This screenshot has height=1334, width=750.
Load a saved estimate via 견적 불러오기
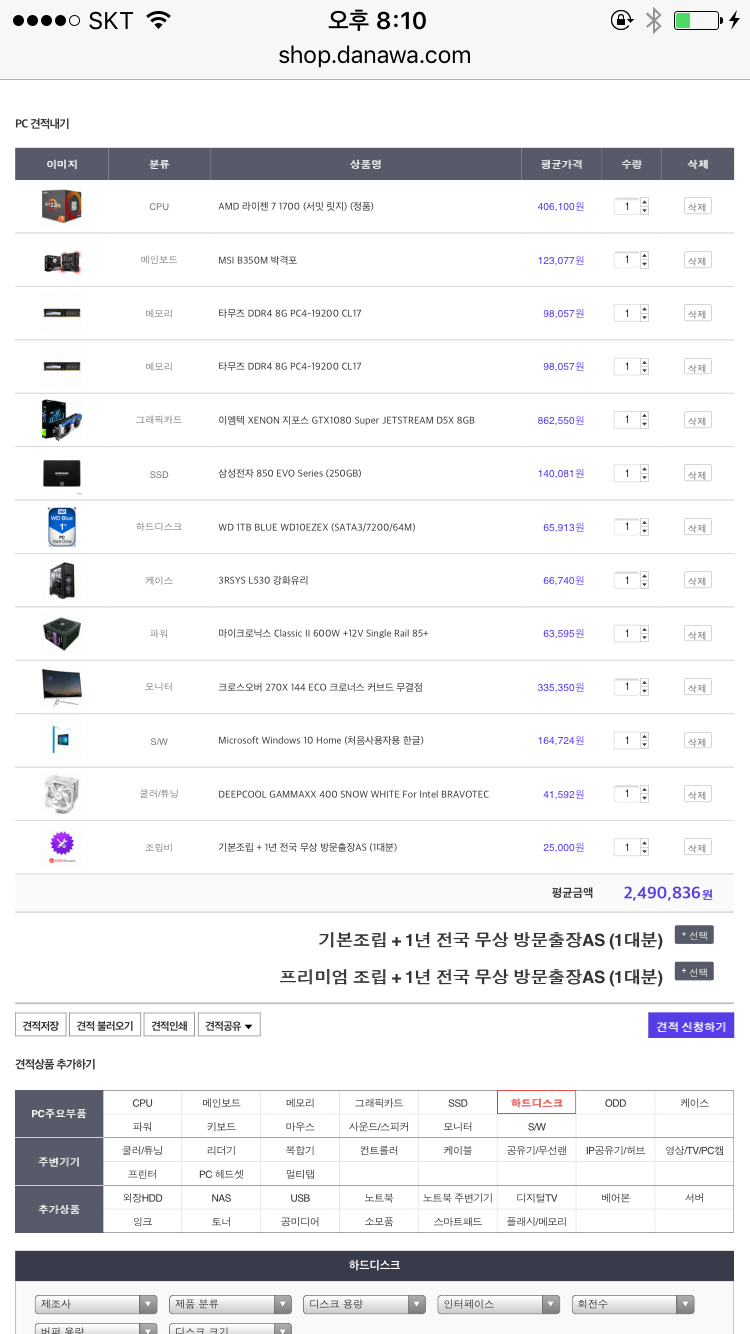pos(105,1025)
